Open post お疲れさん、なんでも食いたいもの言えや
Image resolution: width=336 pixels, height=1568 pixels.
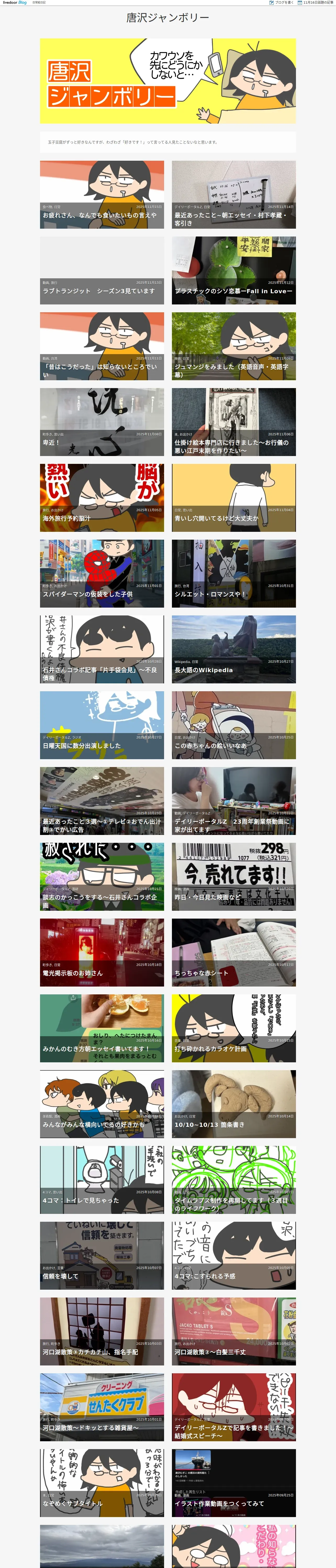point(102,195)
